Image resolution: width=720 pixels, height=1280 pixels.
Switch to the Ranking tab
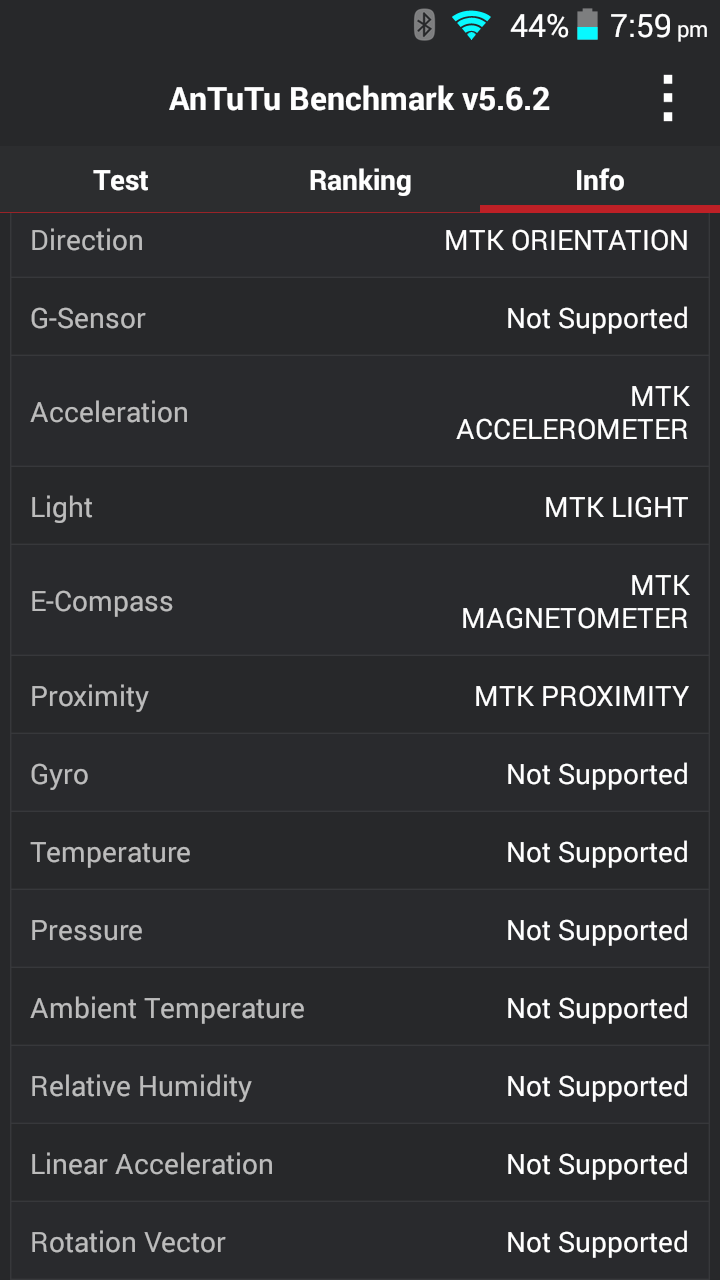(360, 180)
